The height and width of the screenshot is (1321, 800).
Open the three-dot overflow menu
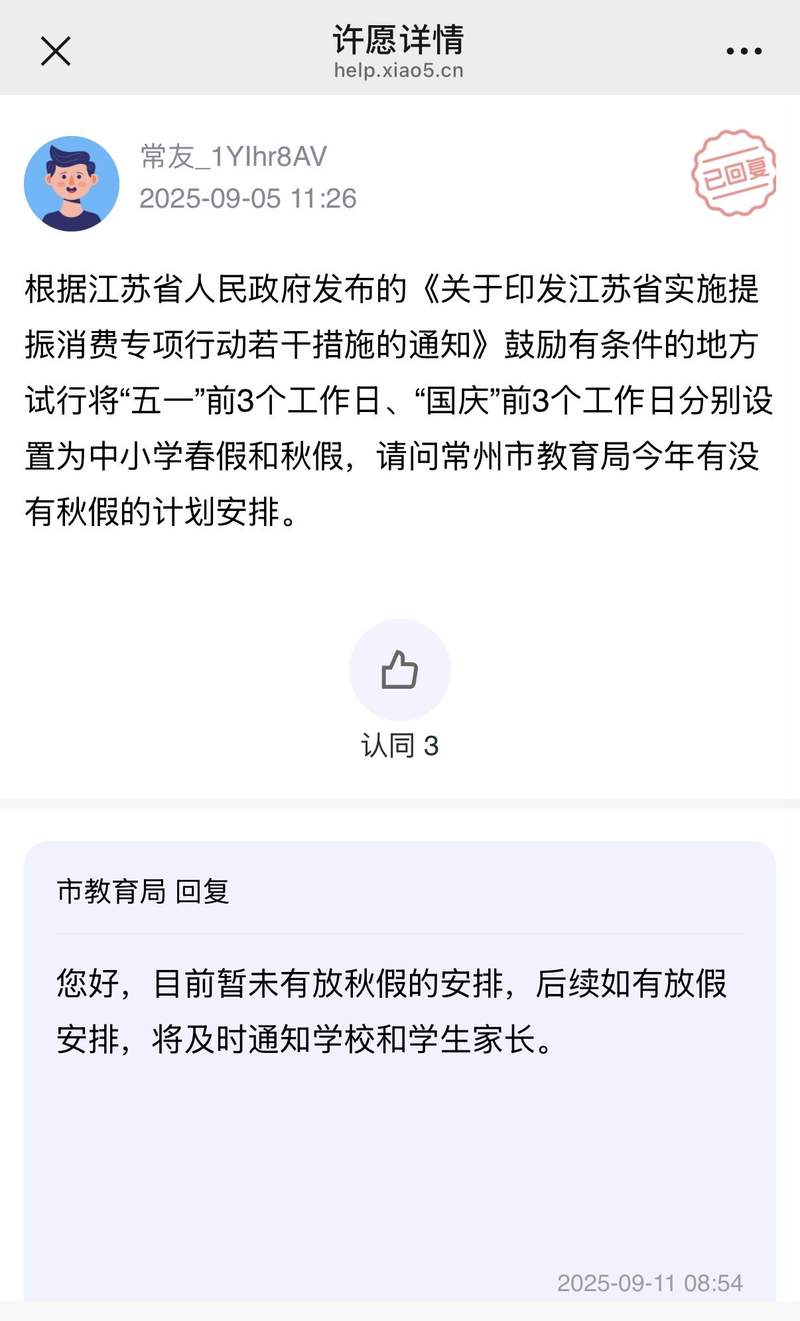744,52
